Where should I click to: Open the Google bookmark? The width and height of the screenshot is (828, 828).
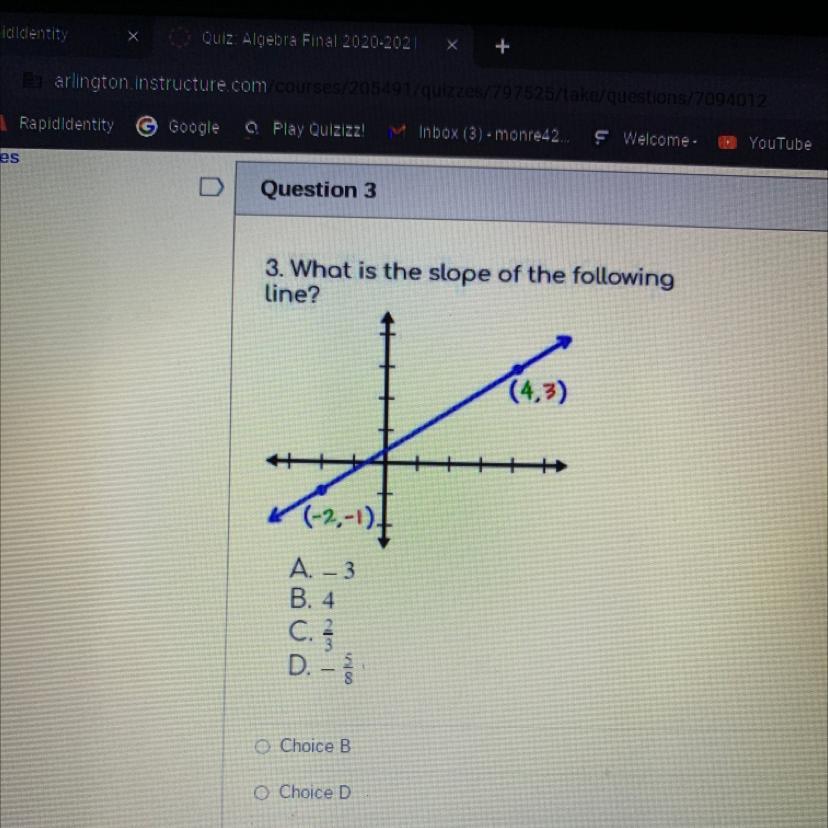click(x=178, y=127)
